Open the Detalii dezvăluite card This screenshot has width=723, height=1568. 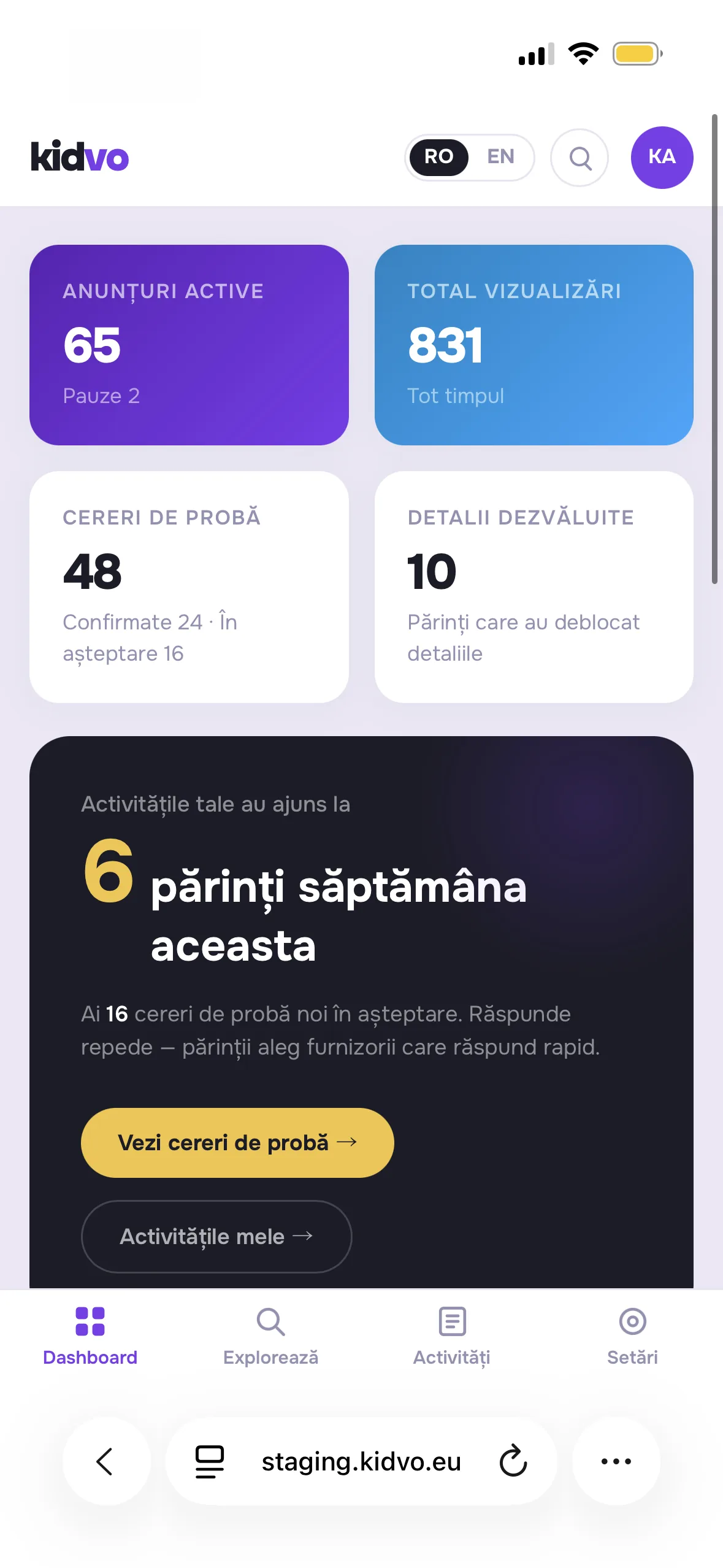(x=534, y=586)
